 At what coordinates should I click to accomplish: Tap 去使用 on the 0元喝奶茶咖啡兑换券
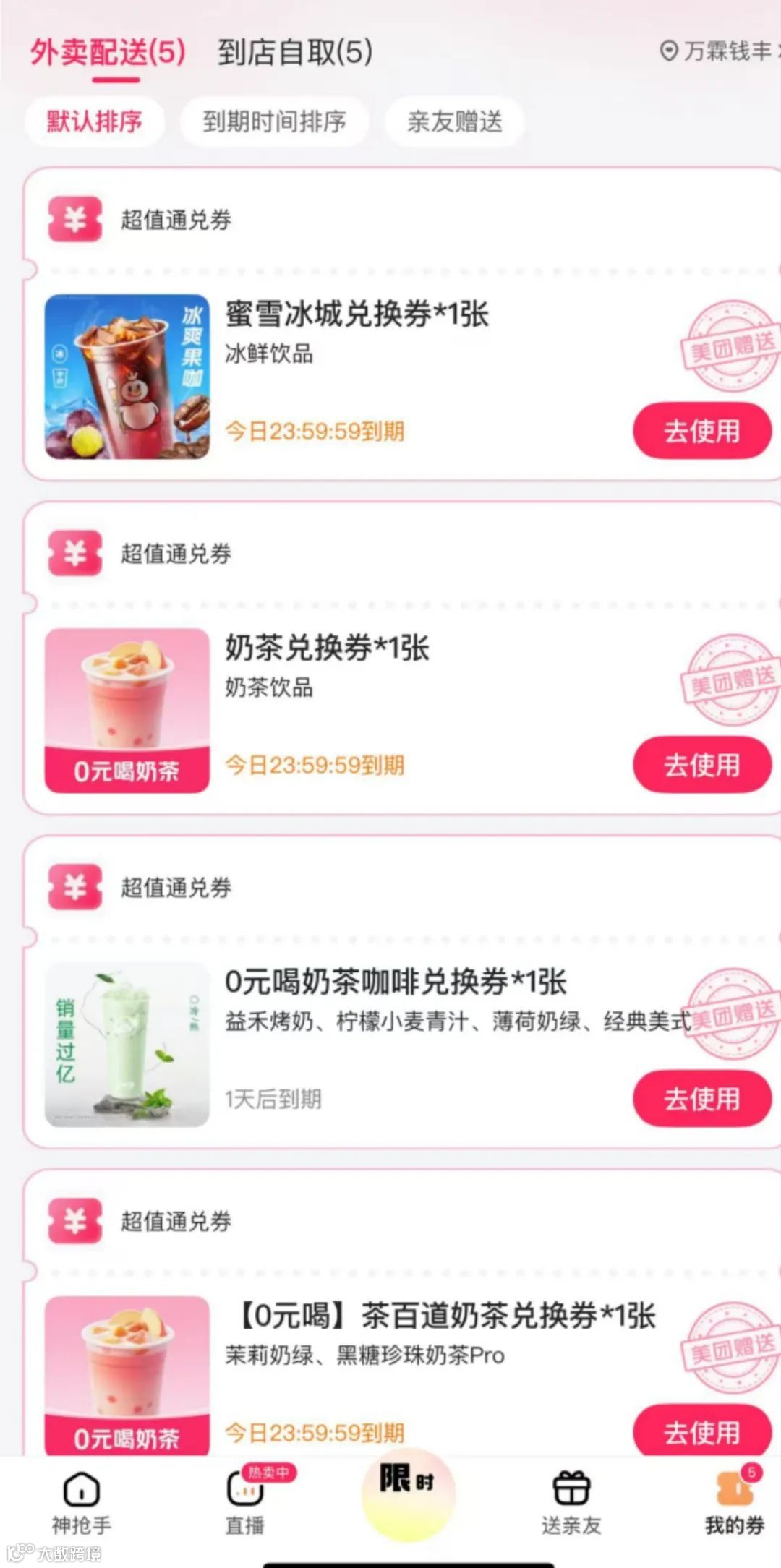(701, 1098)
